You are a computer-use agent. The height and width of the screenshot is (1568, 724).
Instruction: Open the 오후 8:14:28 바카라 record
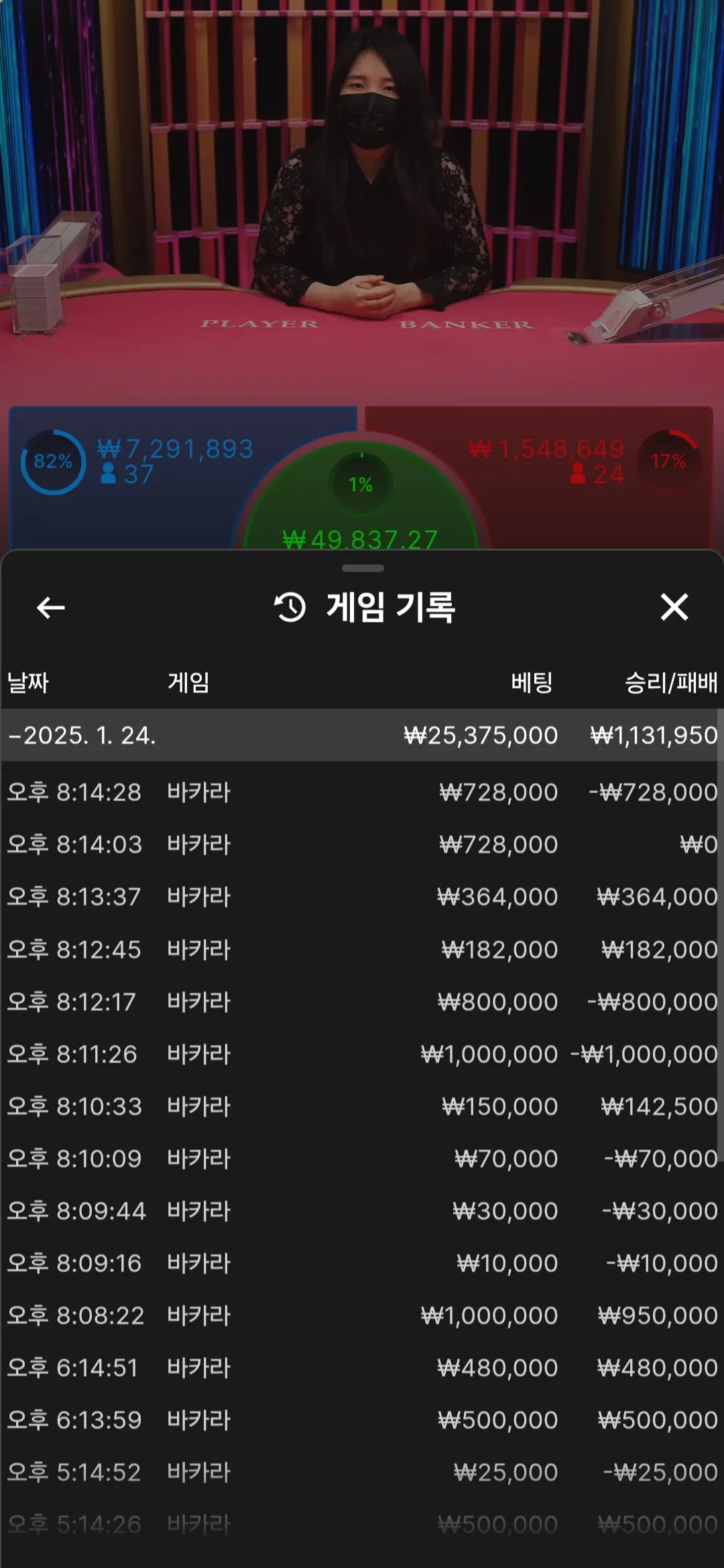pos(362,792)
